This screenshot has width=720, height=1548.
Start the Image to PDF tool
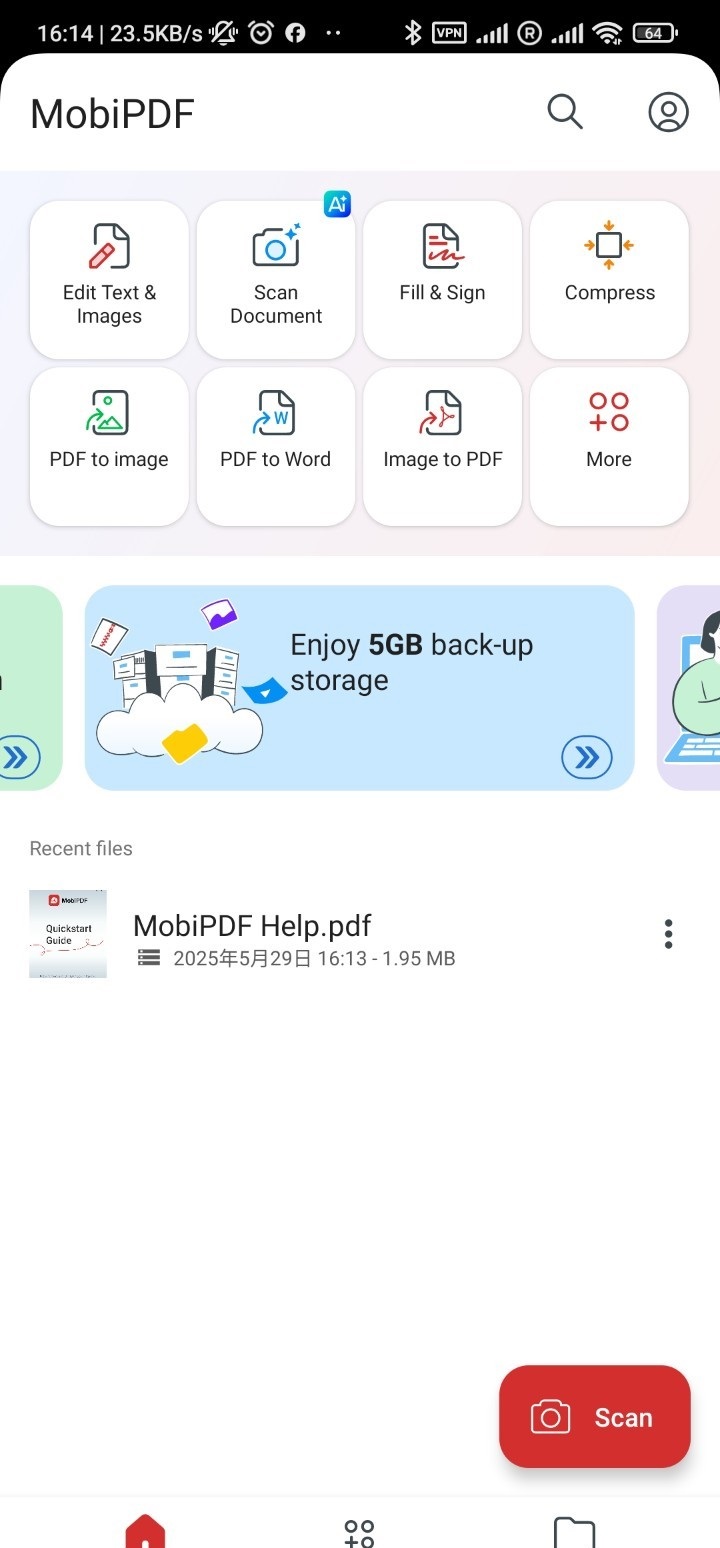coord(442,446)
